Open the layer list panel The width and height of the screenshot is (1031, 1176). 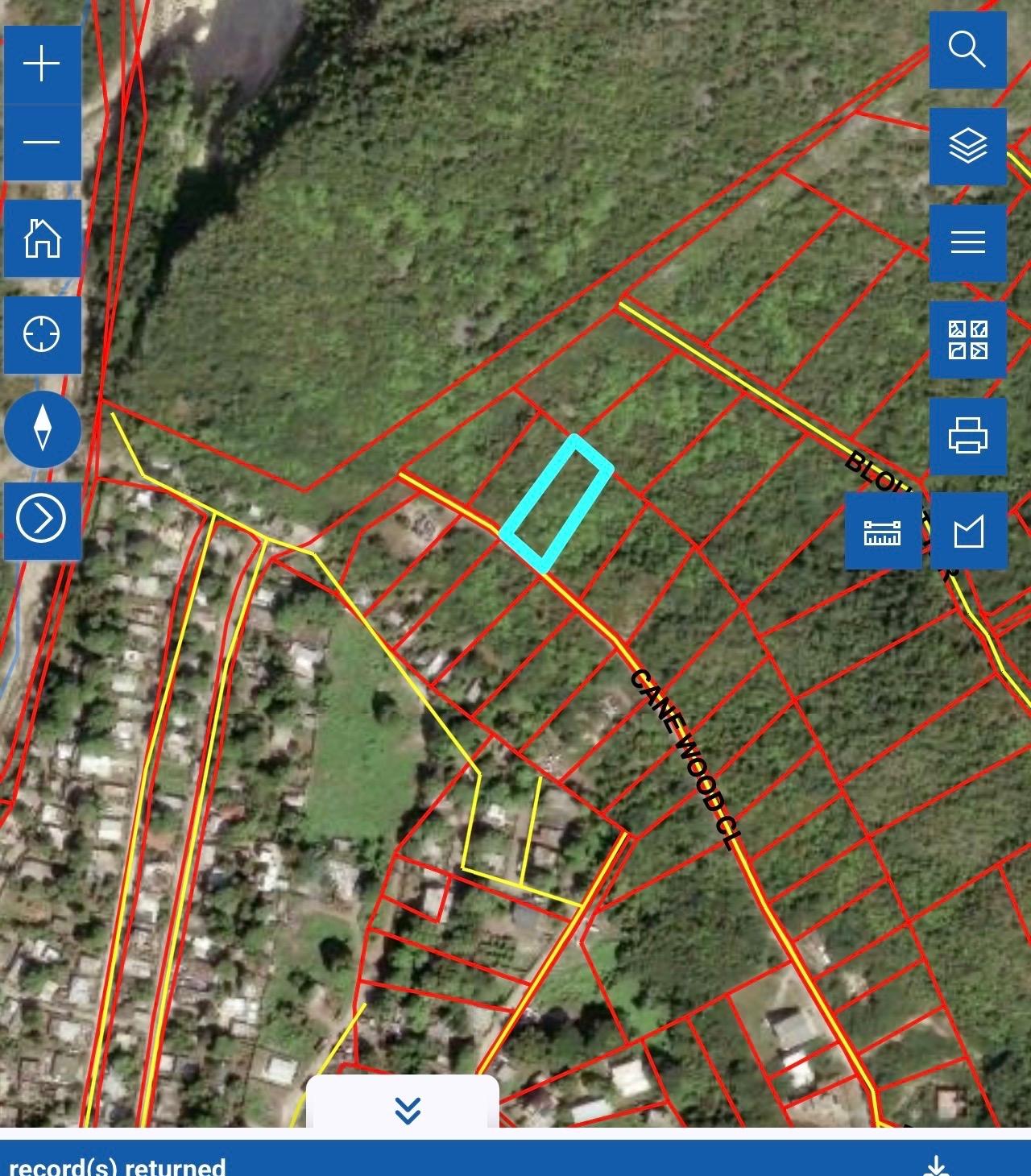(x=968, y=146)
